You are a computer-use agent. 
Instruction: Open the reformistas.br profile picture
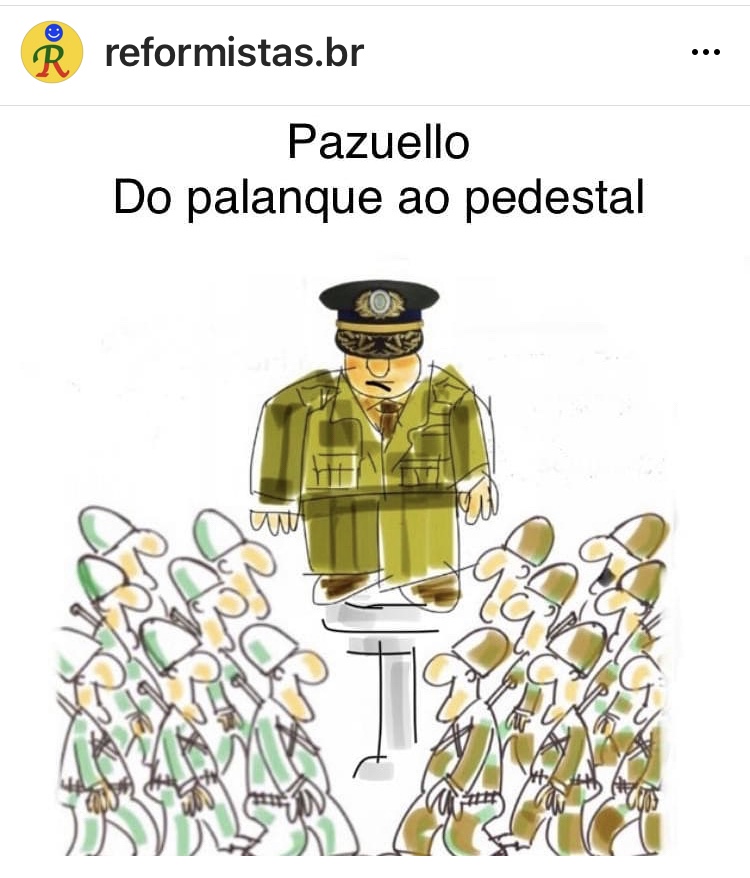51,53
